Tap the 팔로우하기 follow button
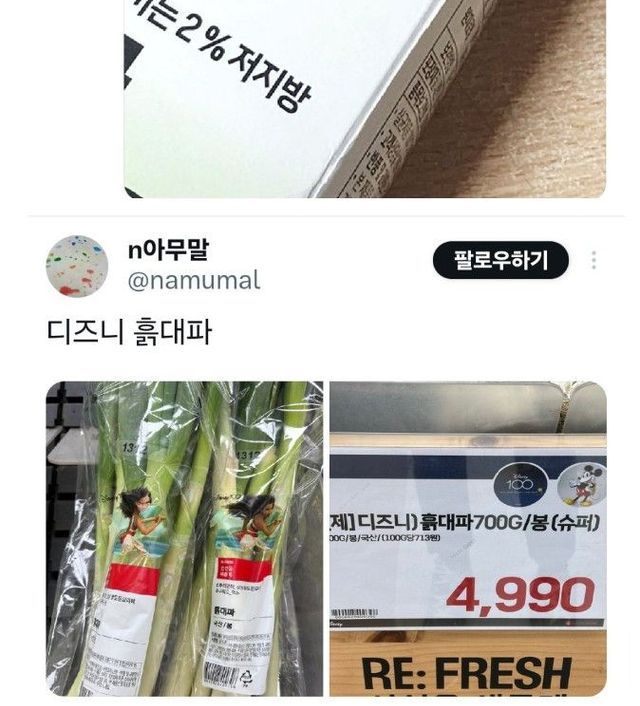 pyautogui.click(x=500, y=261)
